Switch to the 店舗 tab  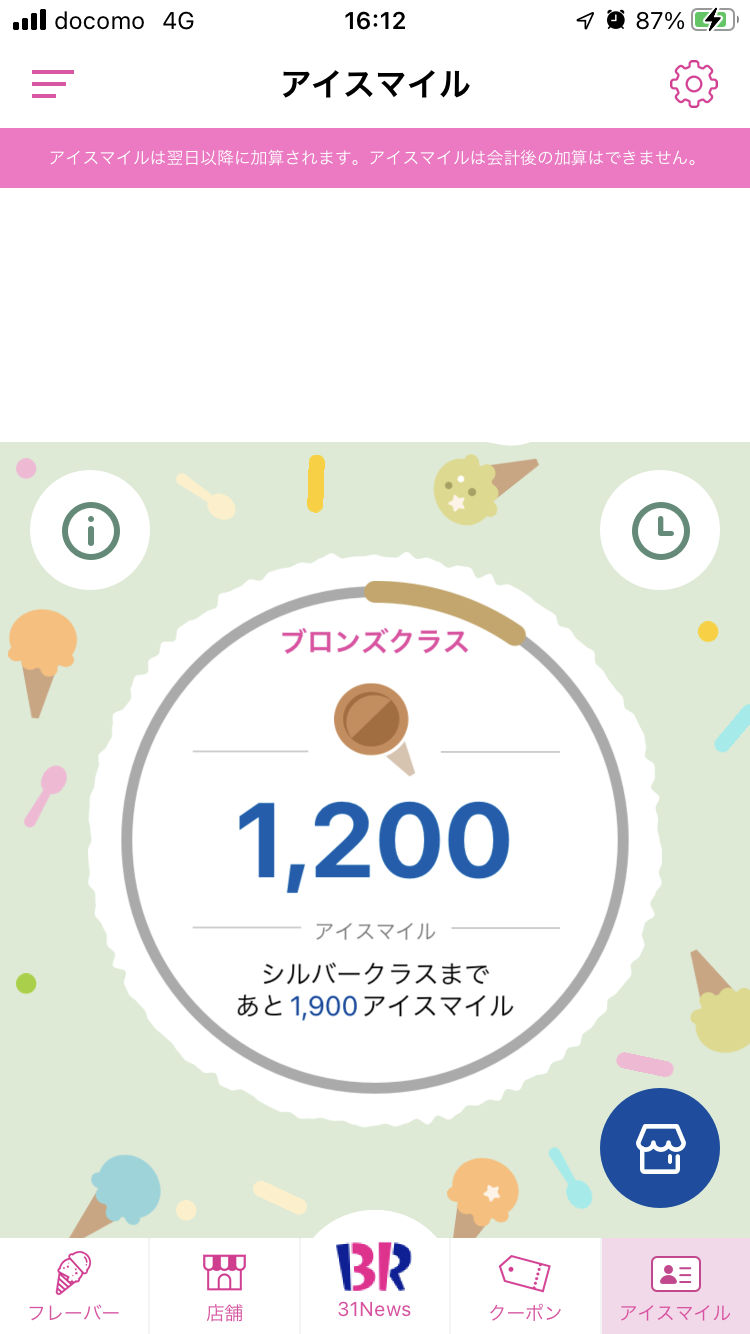click(x=224, y=1286)
